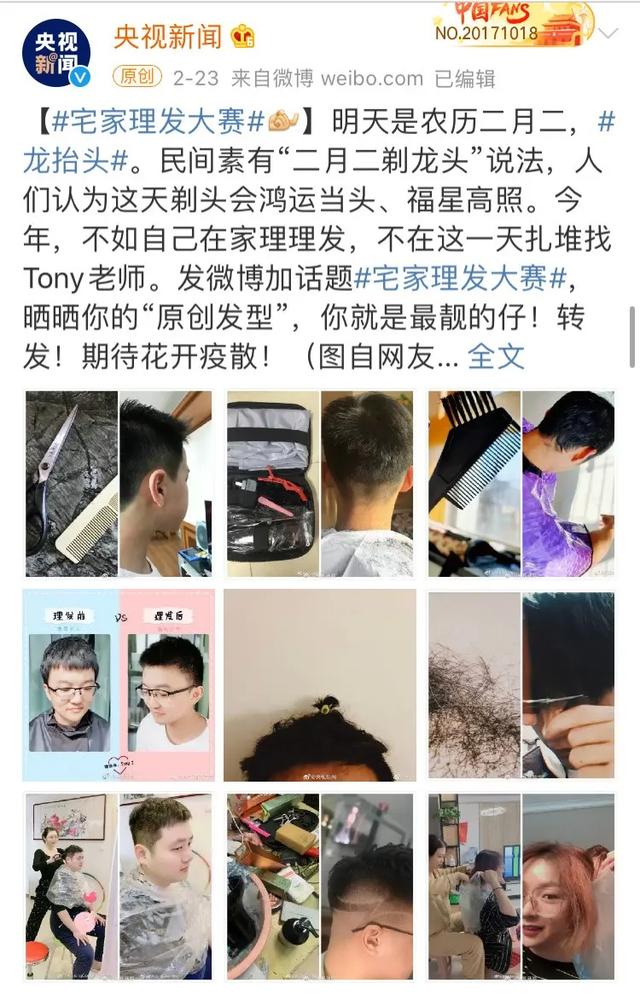Viewport: 640px width, 995px height.
Task: Expand the post with 全文
Action: click(x=496, y=355)
